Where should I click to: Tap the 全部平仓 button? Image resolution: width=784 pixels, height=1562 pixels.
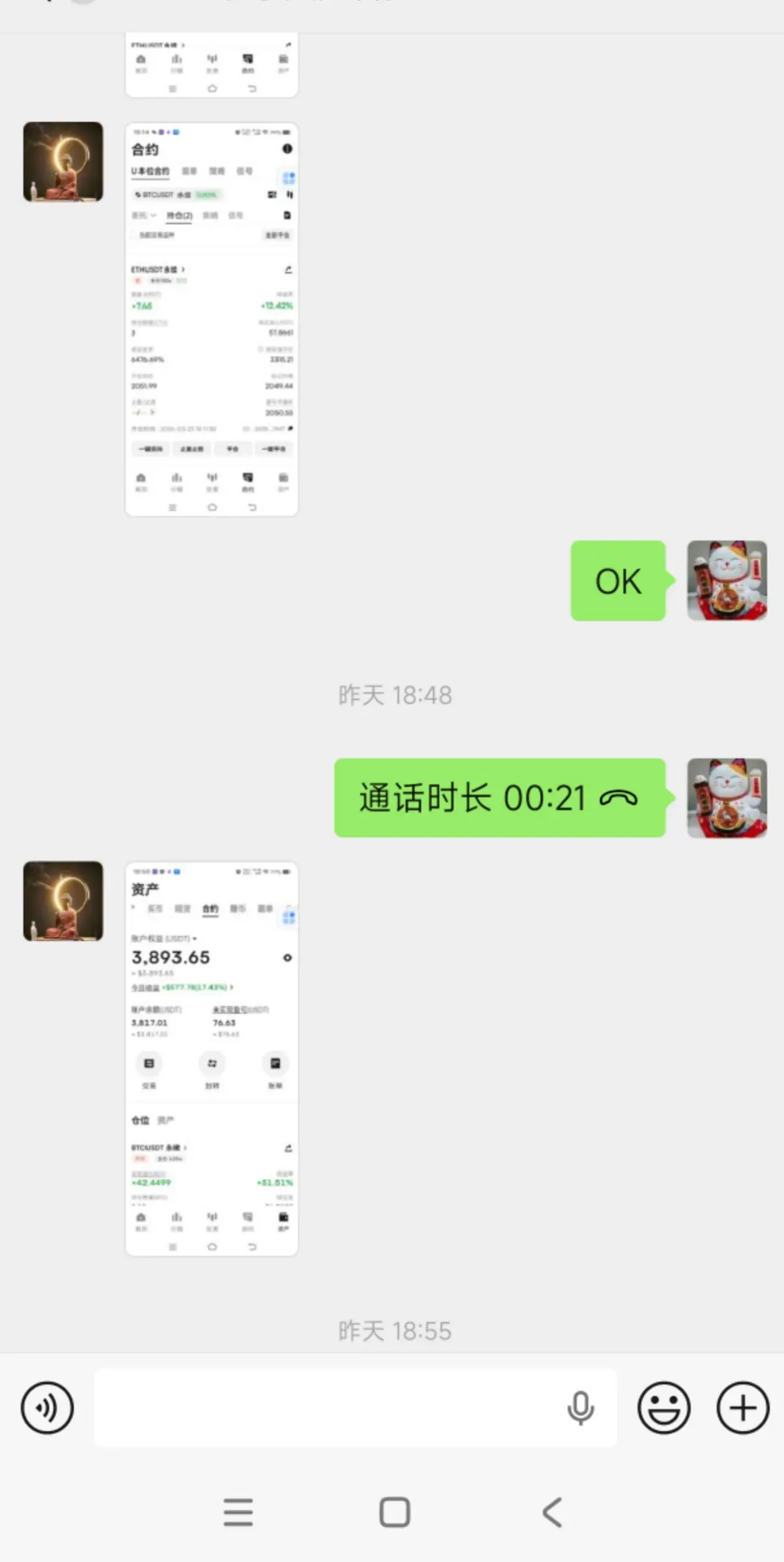pos(277,235)
